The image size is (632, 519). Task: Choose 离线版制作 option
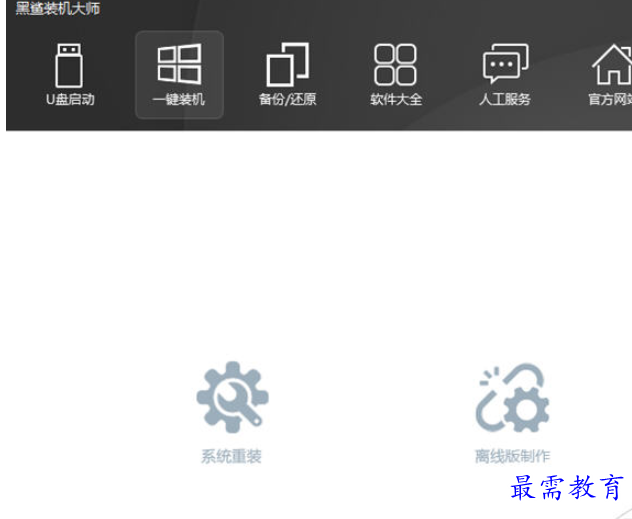[x=512, y=411]
